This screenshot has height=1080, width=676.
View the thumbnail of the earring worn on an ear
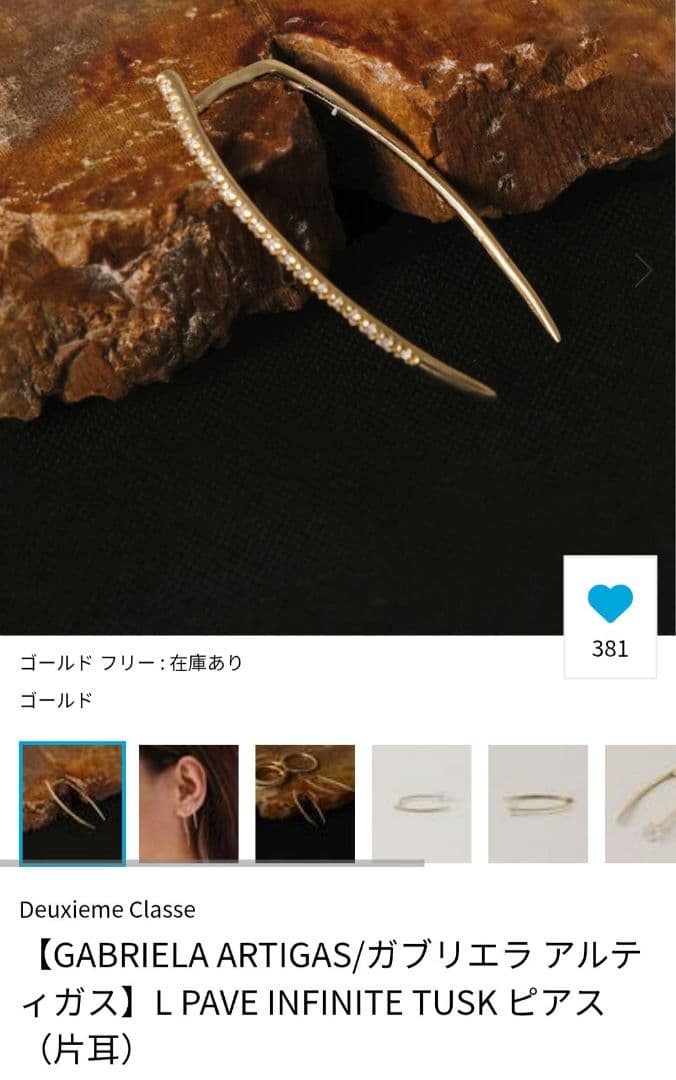click(x=189, y=803)
